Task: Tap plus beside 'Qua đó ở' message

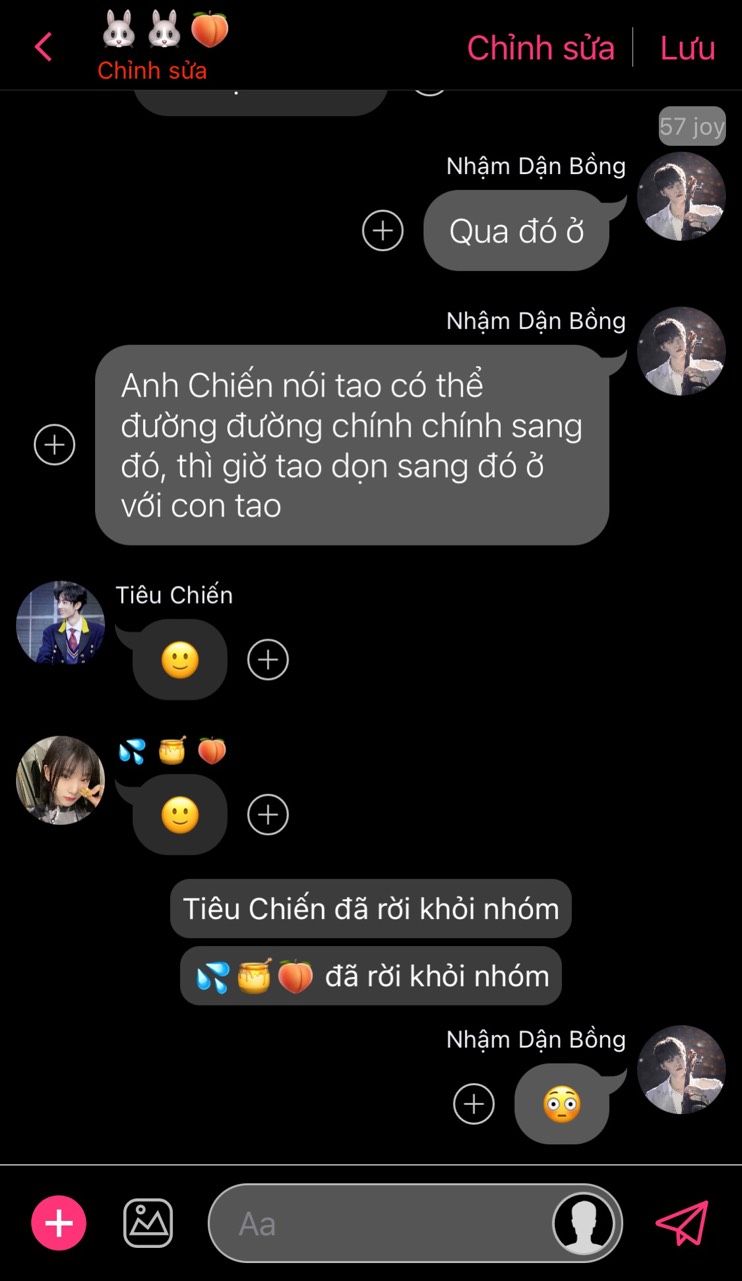Action: [382, 231]
